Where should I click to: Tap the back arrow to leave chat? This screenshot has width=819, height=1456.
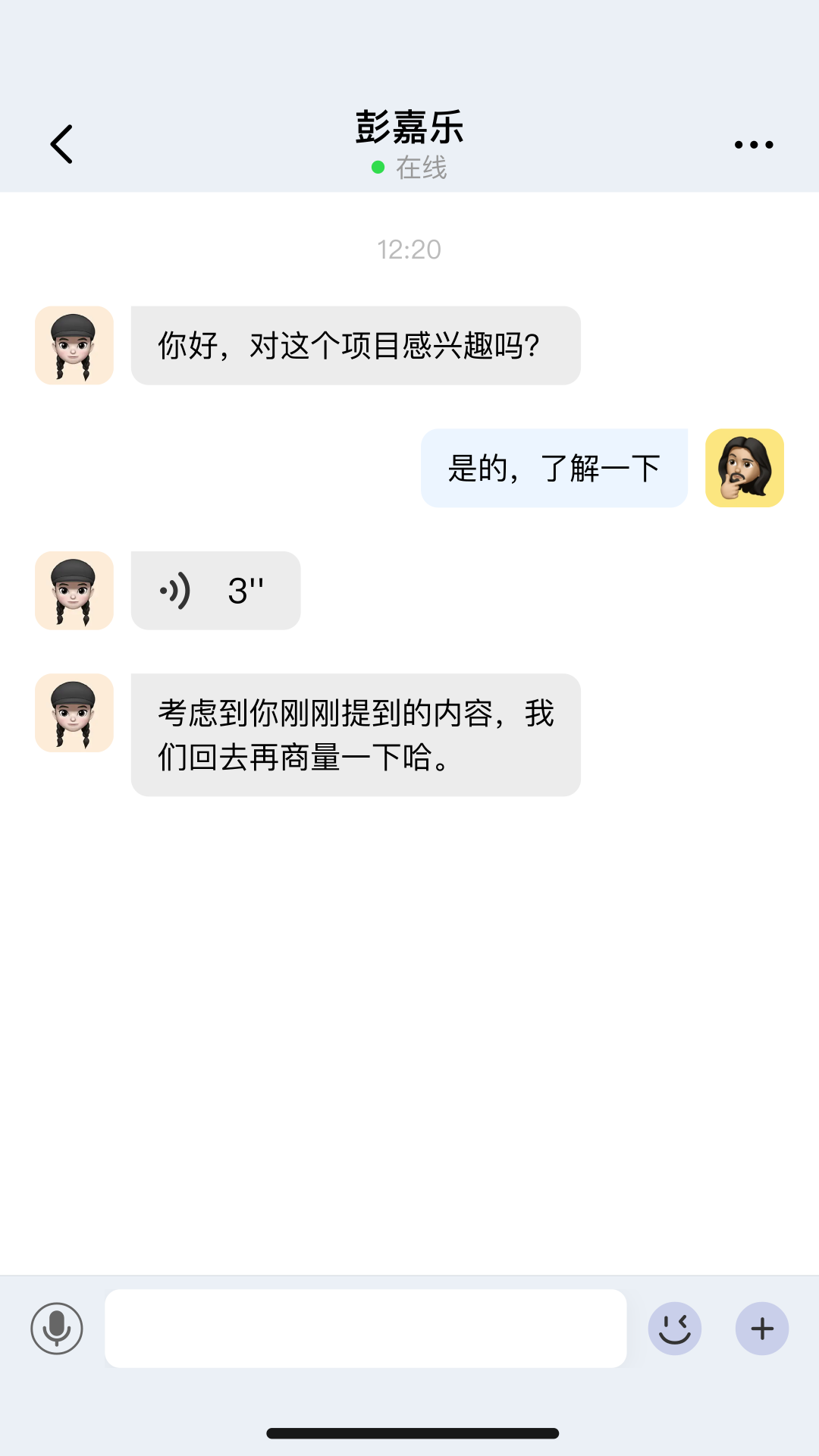[x=61, y=143]
